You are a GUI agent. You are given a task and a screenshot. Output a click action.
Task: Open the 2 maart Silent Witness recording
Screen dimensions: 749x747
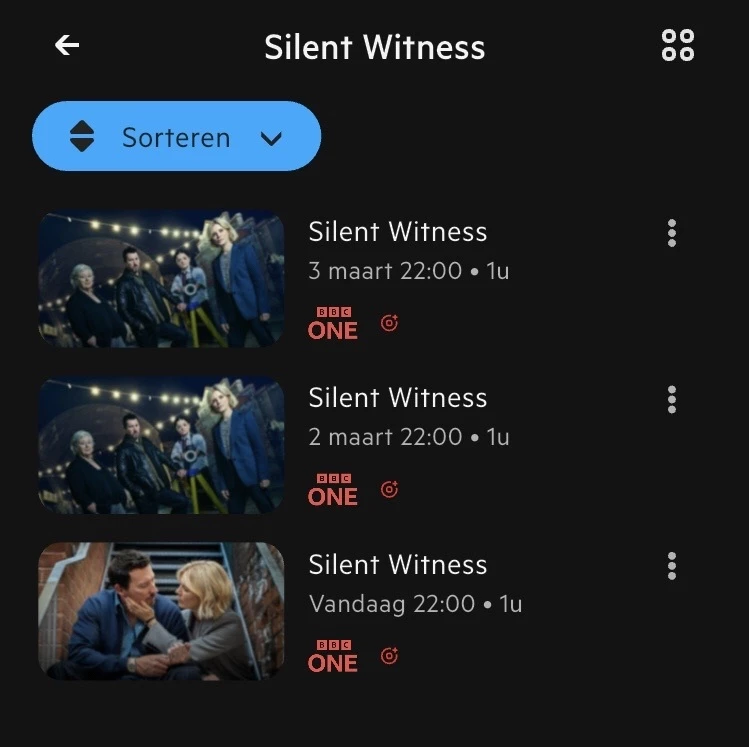click(161, 445)
